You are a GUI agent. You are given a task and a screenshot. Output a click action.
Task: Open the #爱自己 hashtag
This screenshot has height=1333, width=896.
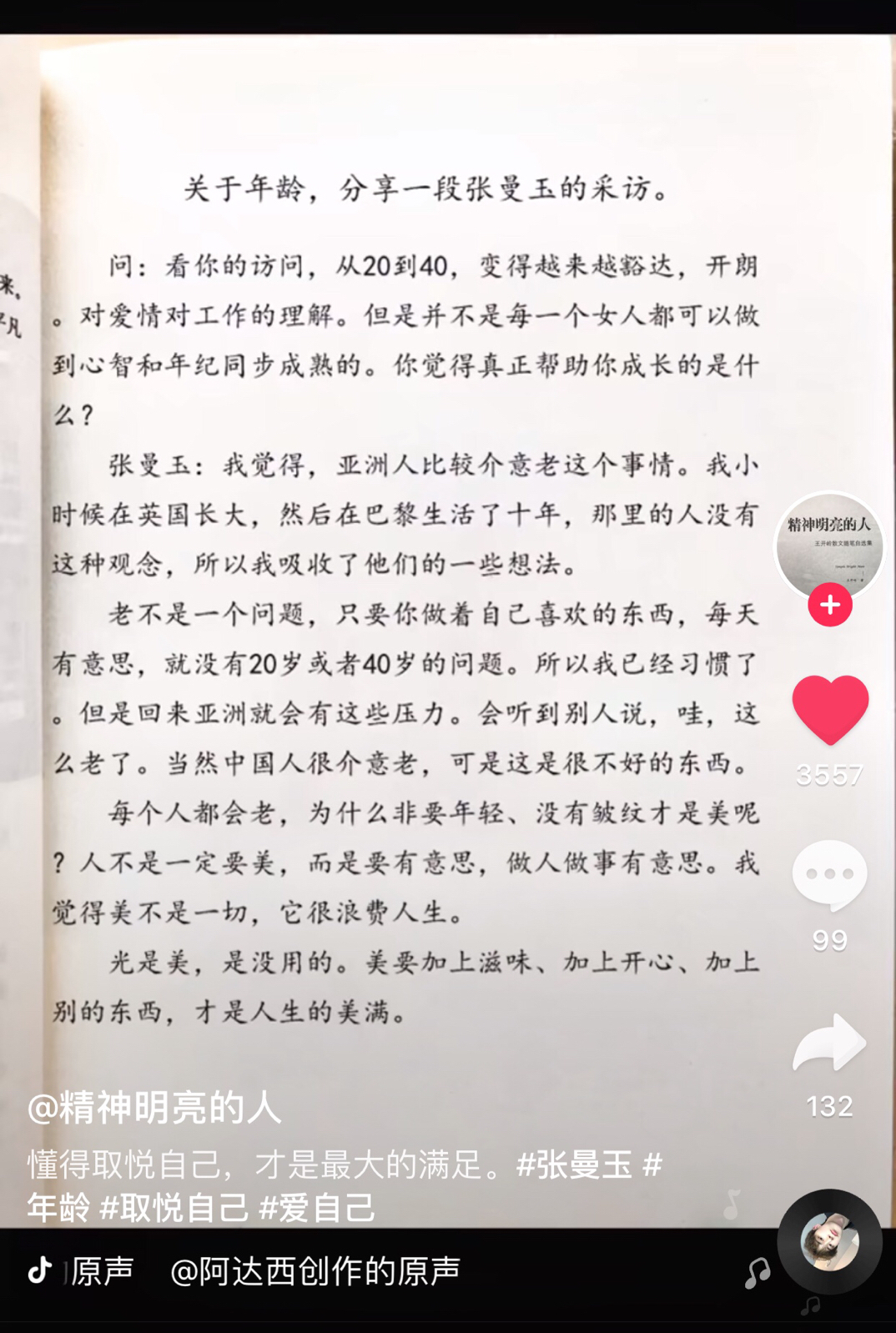point(317,1207)
